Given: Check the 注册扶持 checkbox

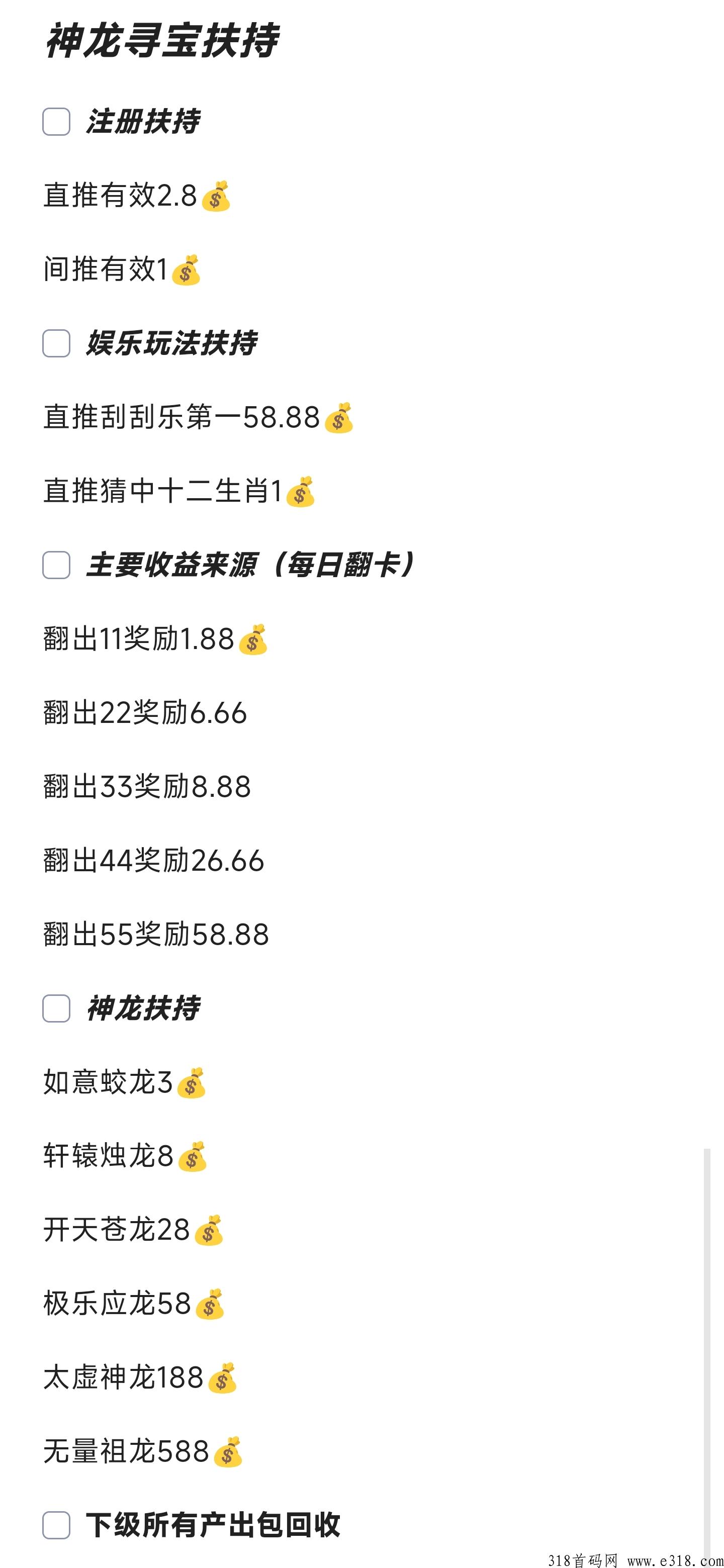Looking at the screenshot, I should [x=56, y=122].
